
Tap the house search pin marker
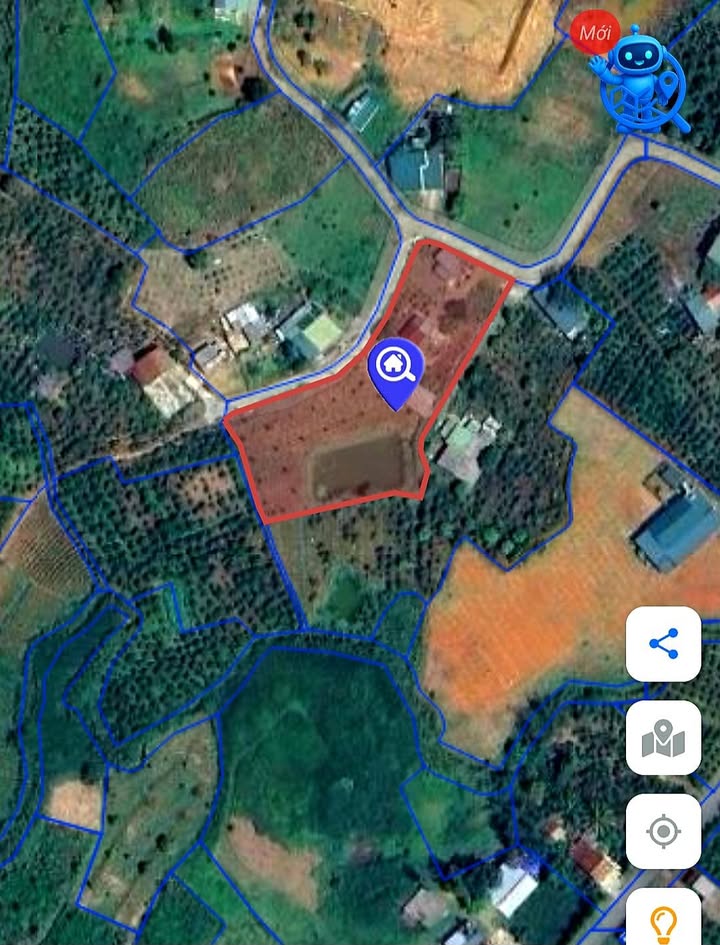click(397, 368)
